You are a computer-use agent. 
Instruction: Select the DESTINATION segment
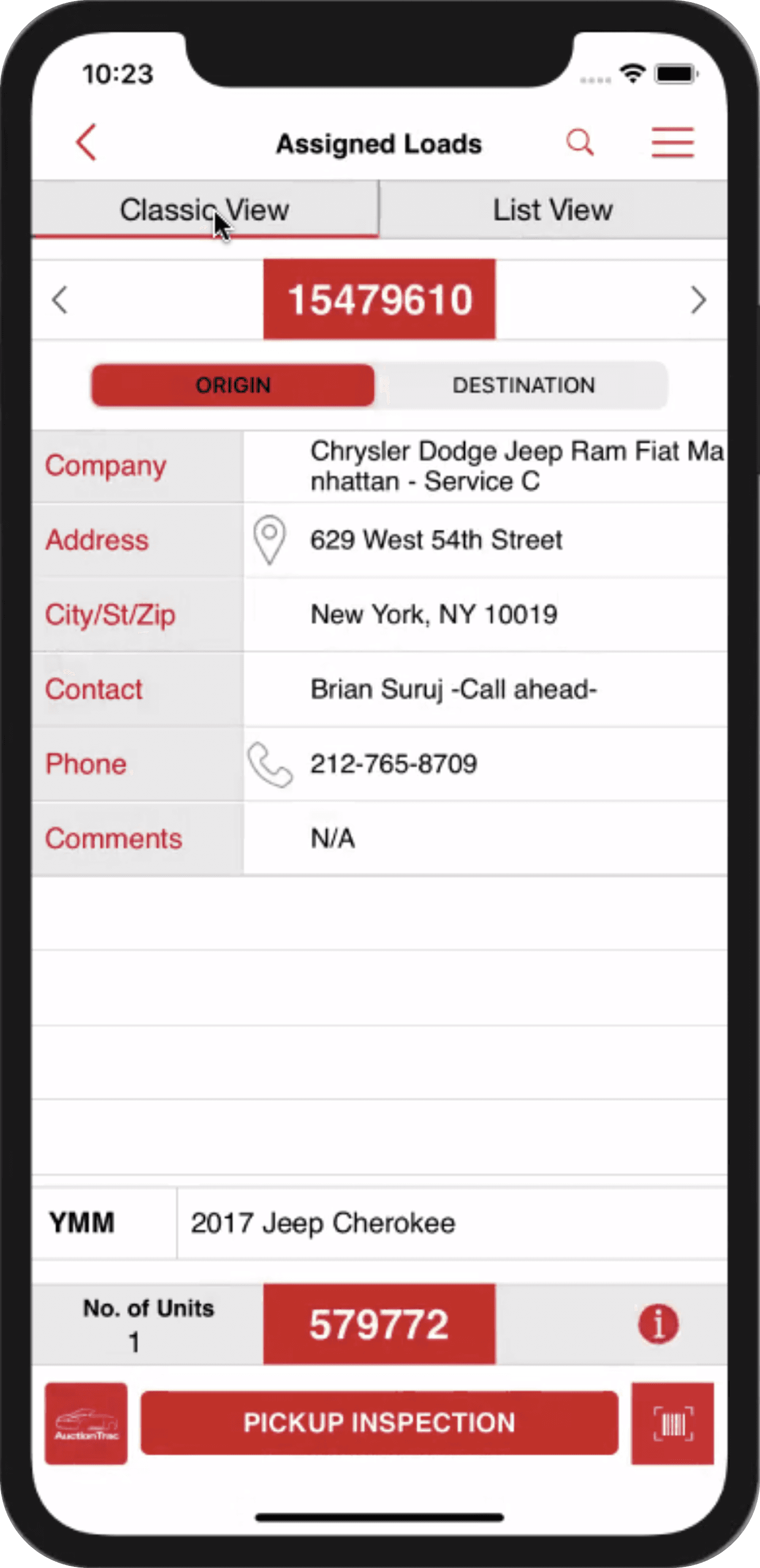pyautogui.click(x=524, y=385)
